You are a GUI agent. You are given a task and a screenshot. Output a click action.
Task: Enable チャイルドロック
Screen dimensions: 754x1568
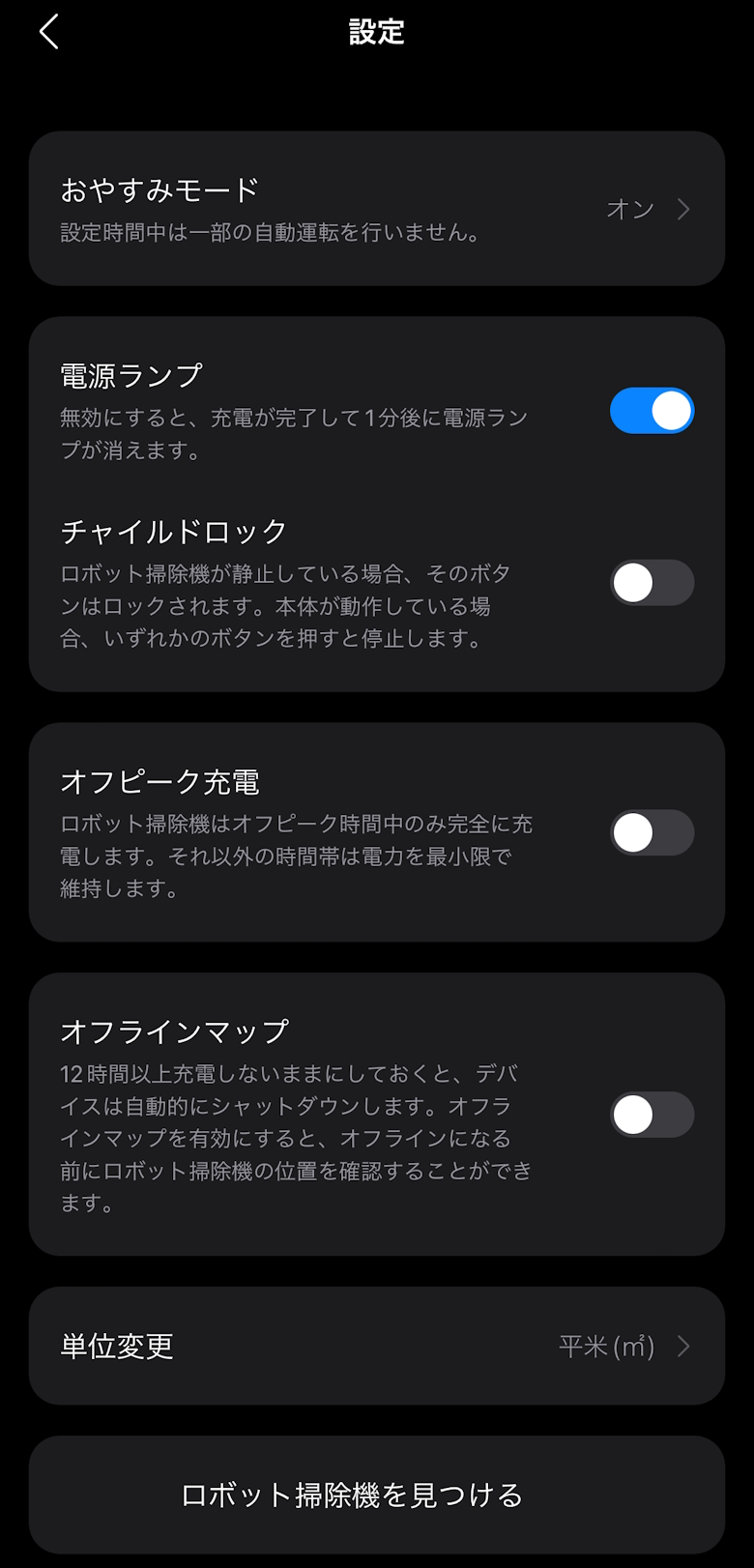pyautogui.click(x=652, y=583)
